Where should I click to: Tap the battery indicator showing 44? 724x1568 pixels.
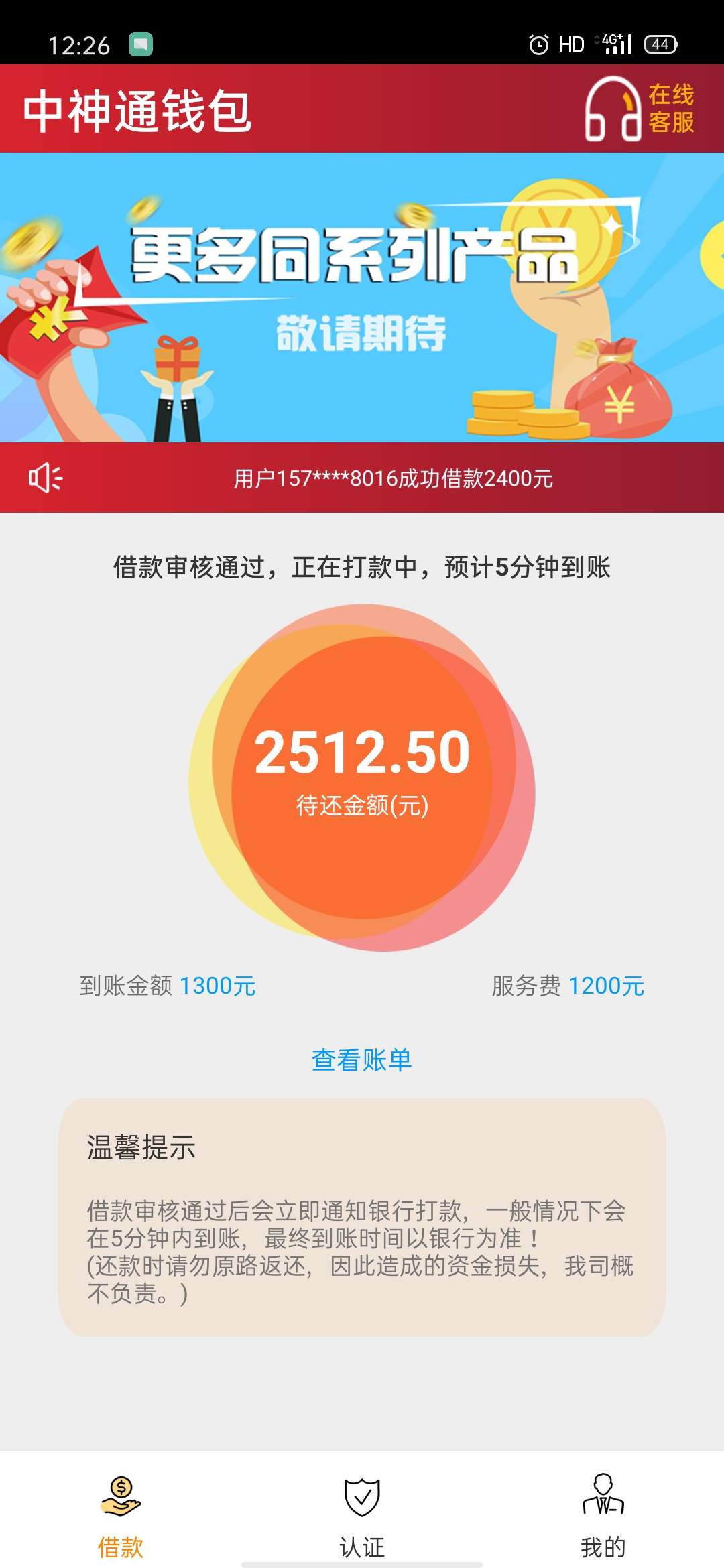[660, 44]
